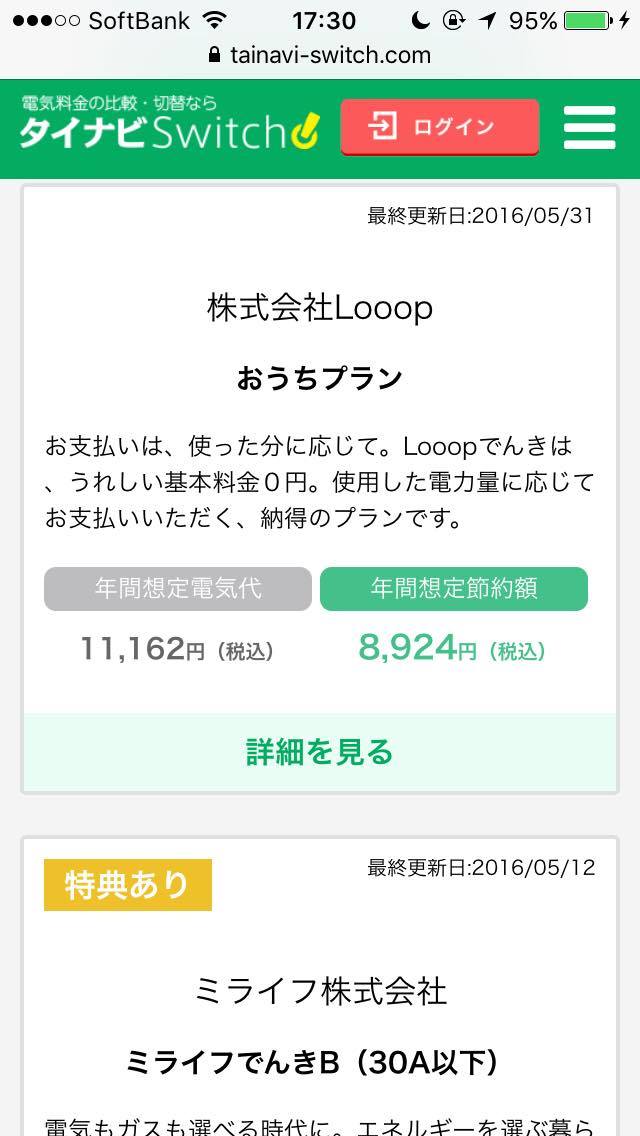640x1136 pixels.
Task: Open the hamburger menu
Action: pyautogui.click(x=589, y=128)
